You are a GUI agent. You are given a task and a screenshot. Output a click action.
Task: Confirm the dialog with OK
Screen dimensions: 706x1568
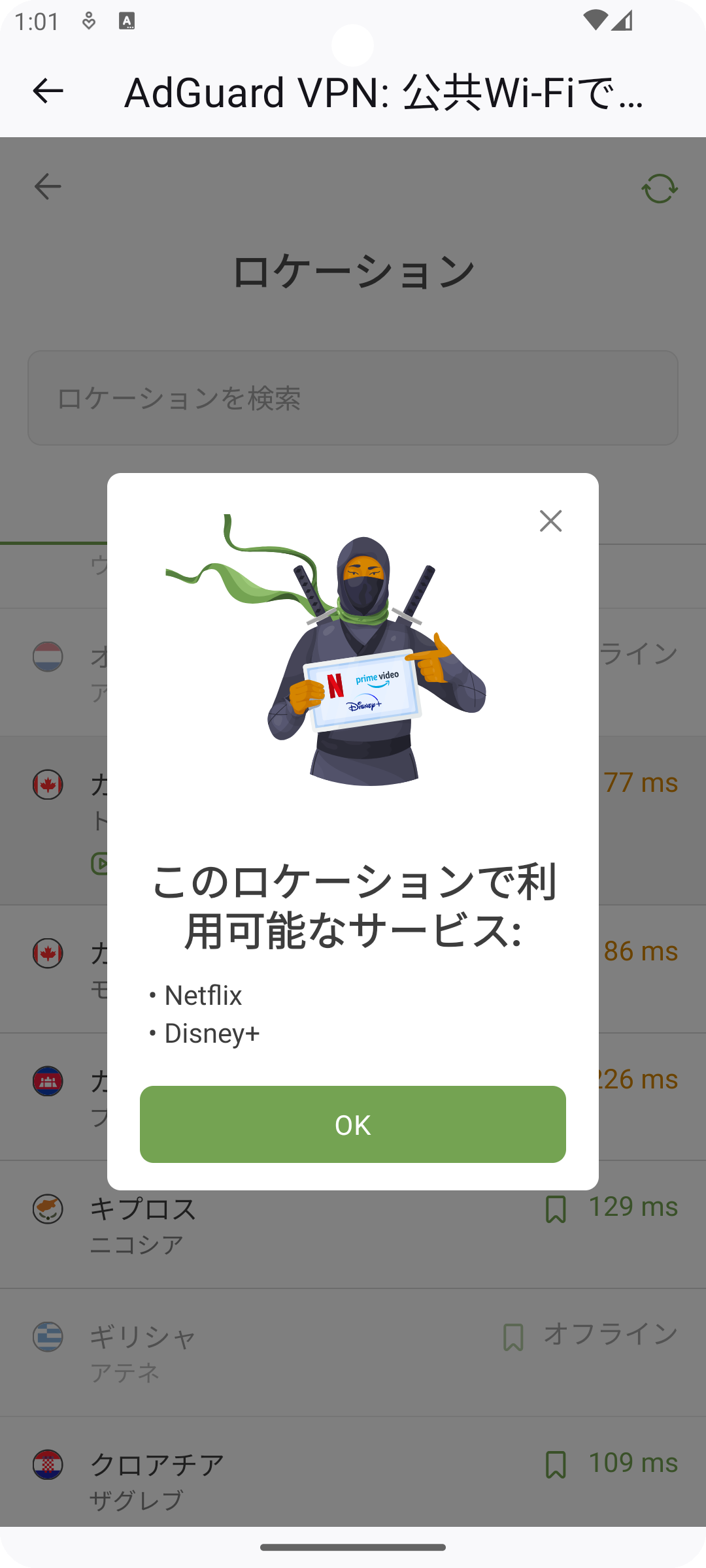tap(353, 1124)
